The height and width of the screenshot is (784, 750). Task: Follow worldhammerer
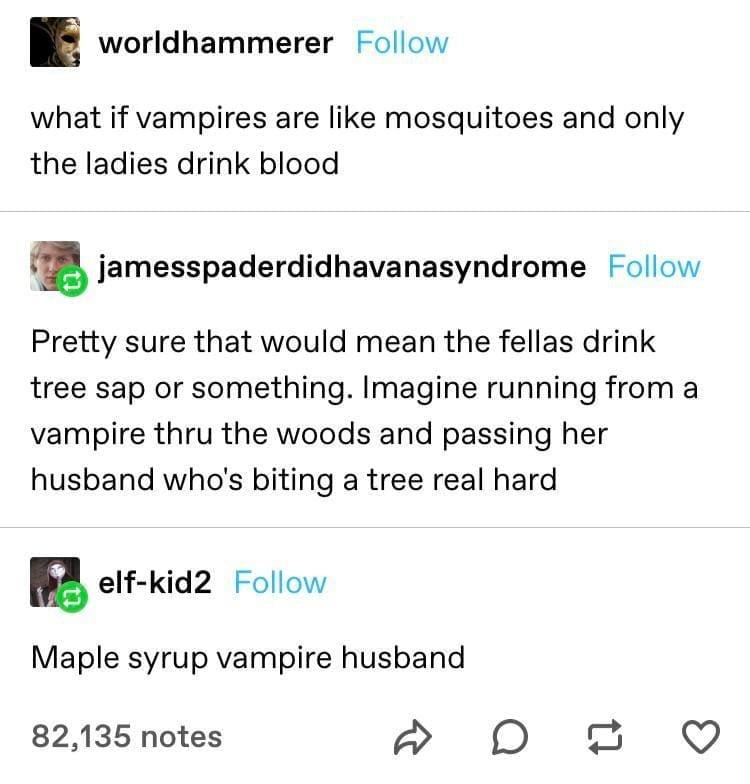402,43
